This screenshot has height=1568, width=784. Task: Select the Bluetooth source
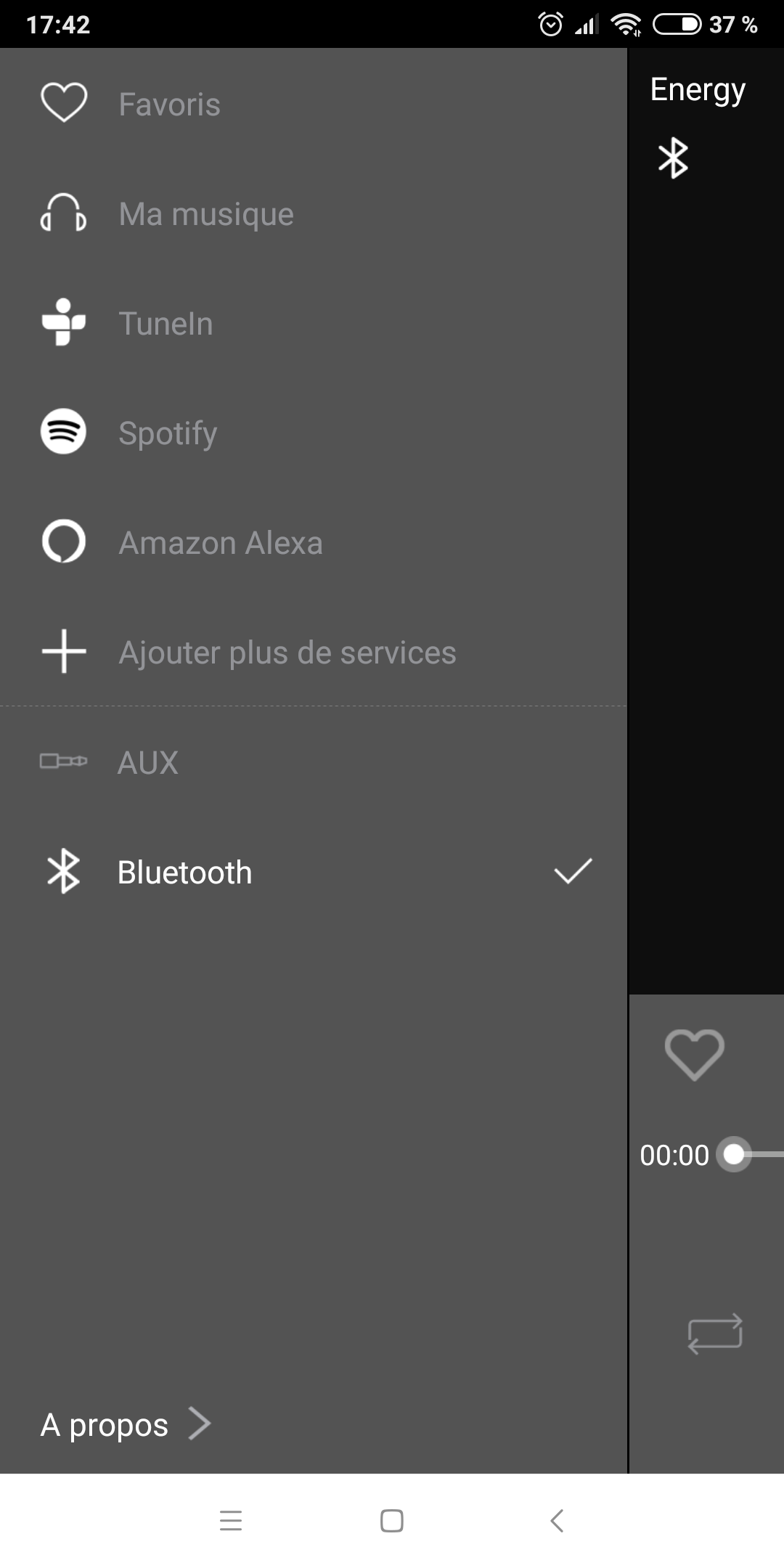point(185,872)
